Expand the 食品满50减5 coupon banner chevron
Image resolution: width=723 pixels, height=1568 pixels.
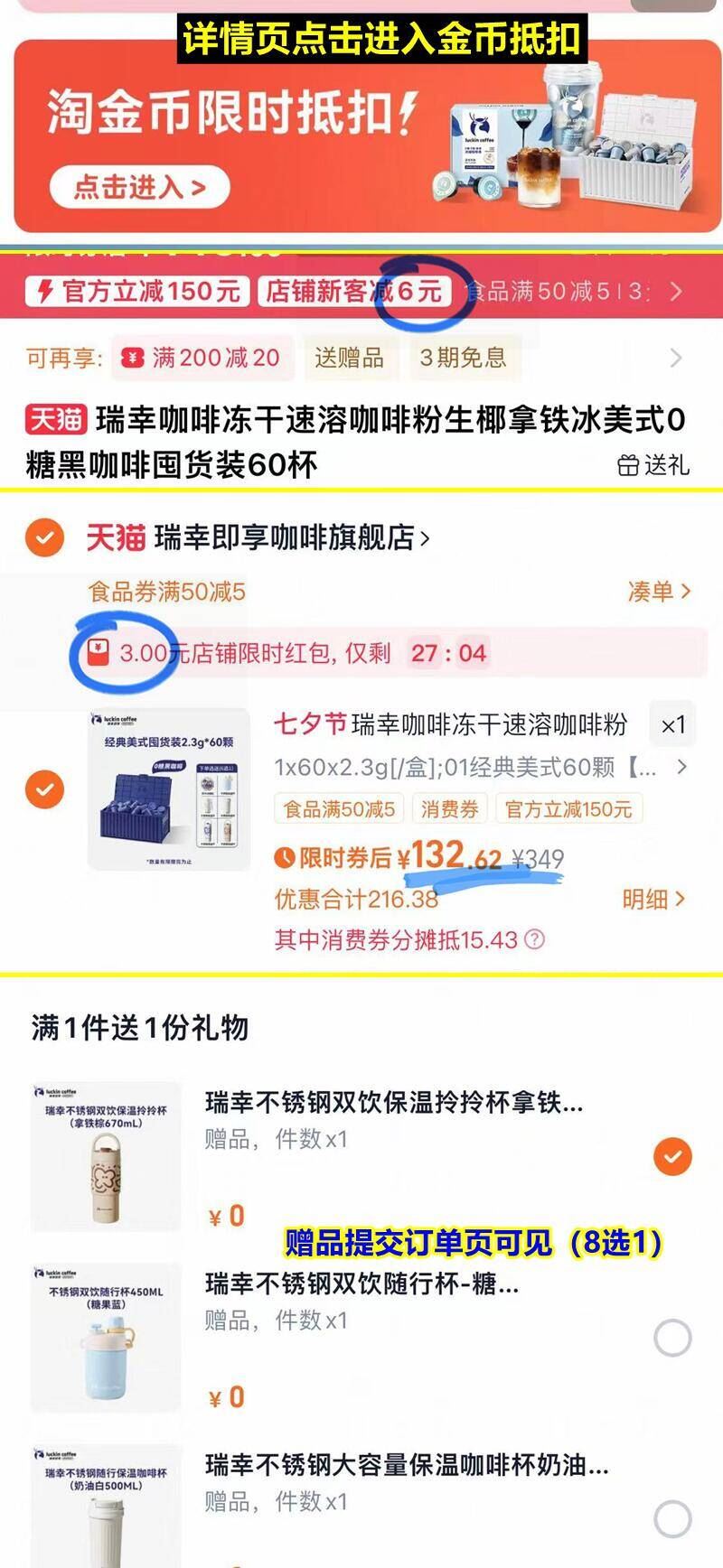click(x=677, y=291)
